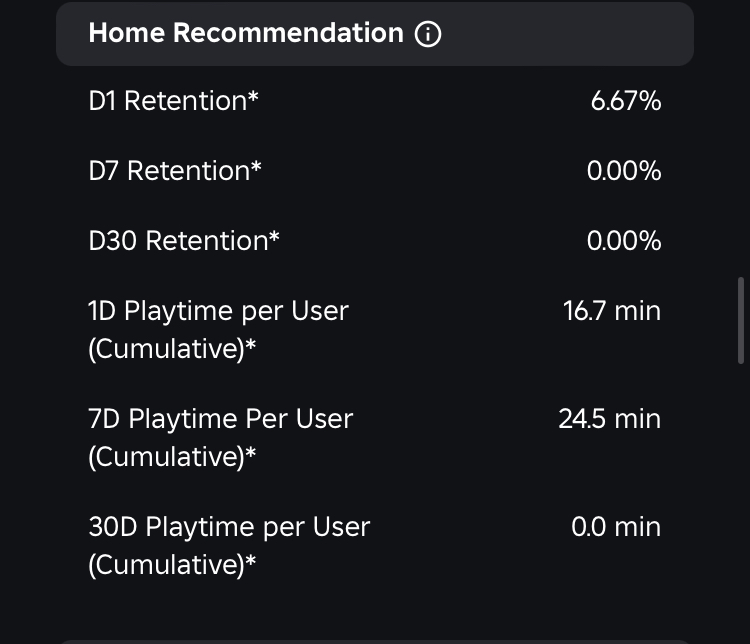Image resolution: width=750 pixels, height=644 pixels.
Task: Open the Home Recommendation info icon
Action: coord(428,34)
